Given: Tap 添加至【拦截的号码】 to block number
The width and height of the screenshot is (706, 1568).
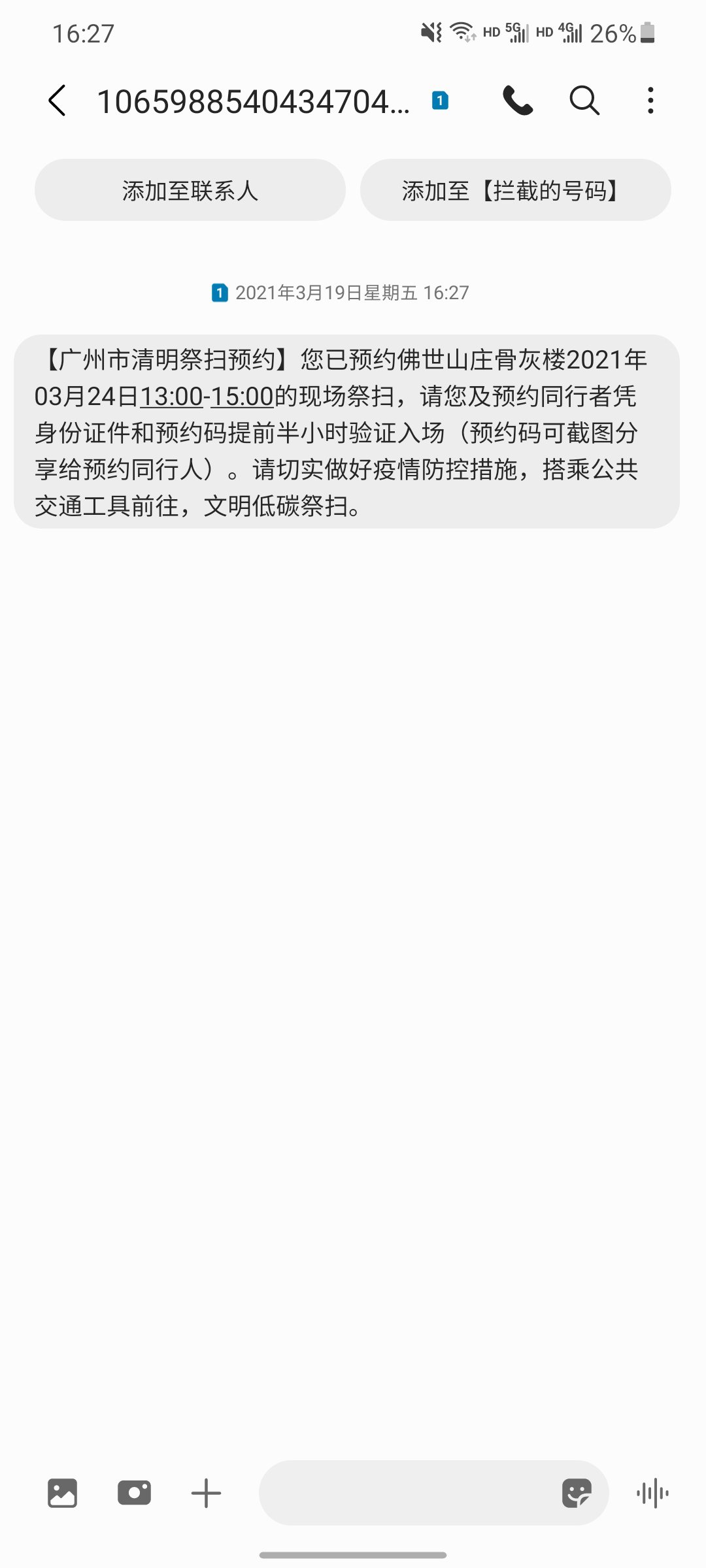Looking at the screenshot, I should (x=515, y=190).
